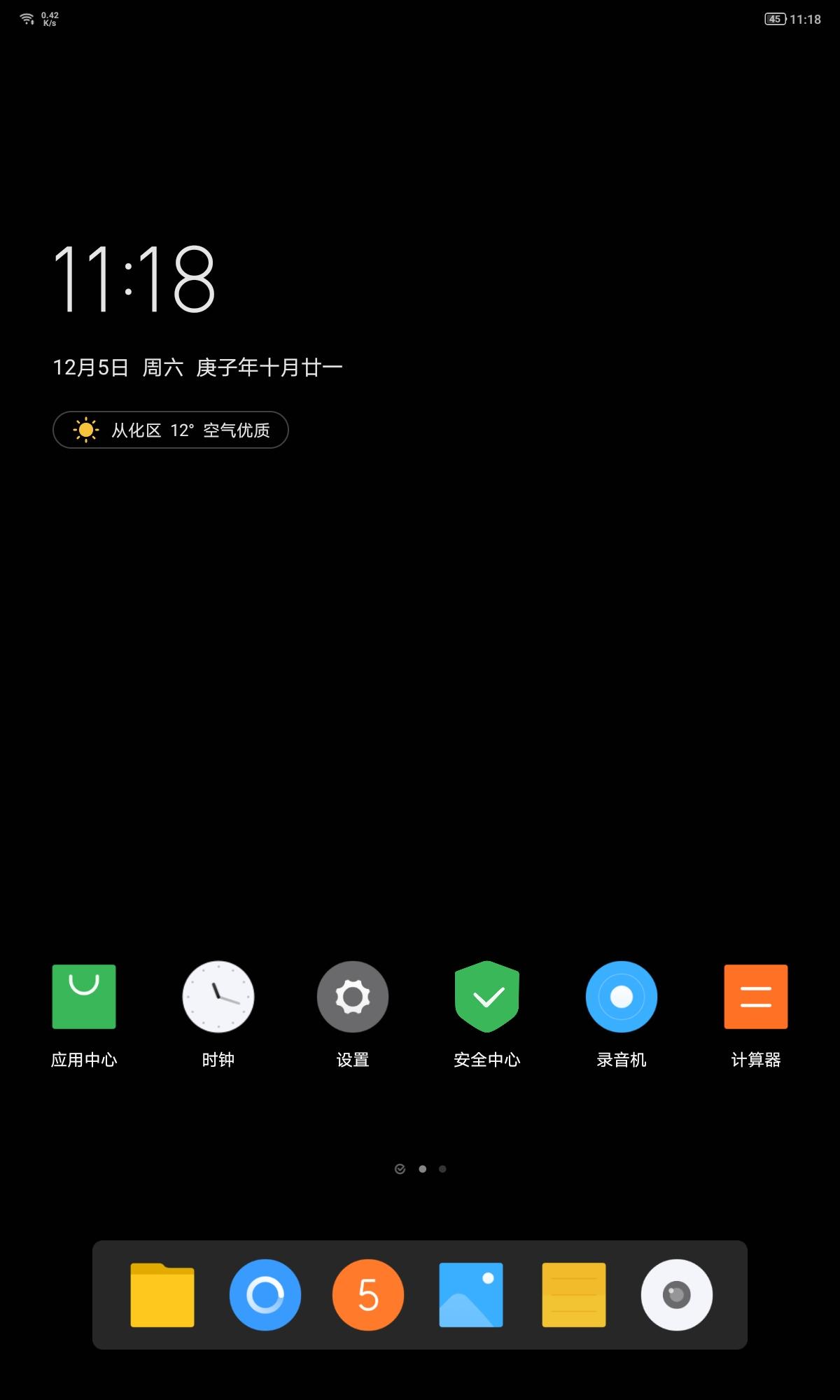Screen dimensions: 840x1400
Task: Open the calendar showing the 5 date
Action: [x=368, y=1295]
